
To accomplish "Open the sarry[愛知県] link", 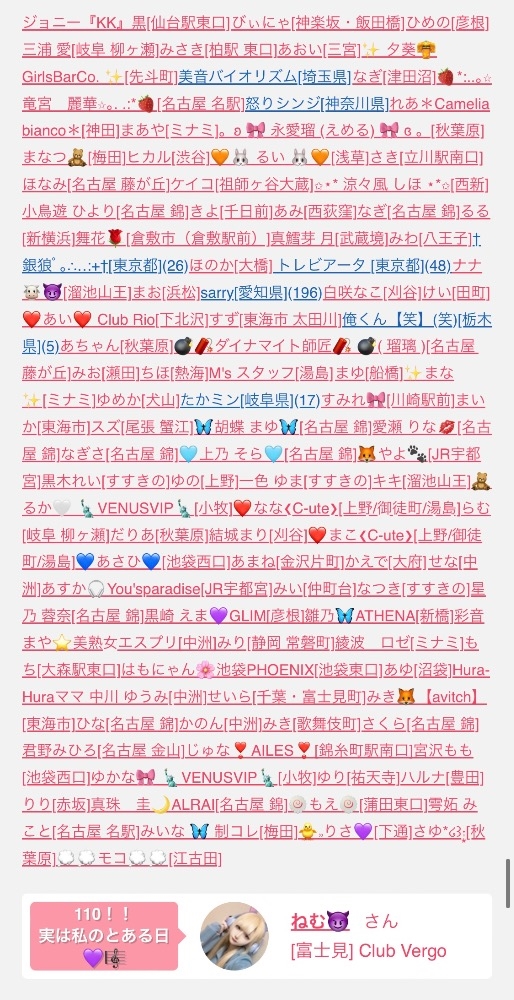I will point(244,293).
